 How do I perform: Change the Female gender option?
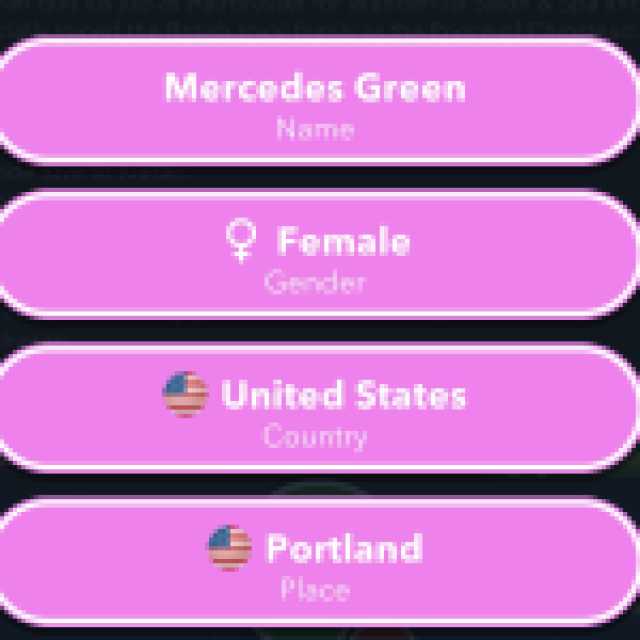click(x=315, y=255)
